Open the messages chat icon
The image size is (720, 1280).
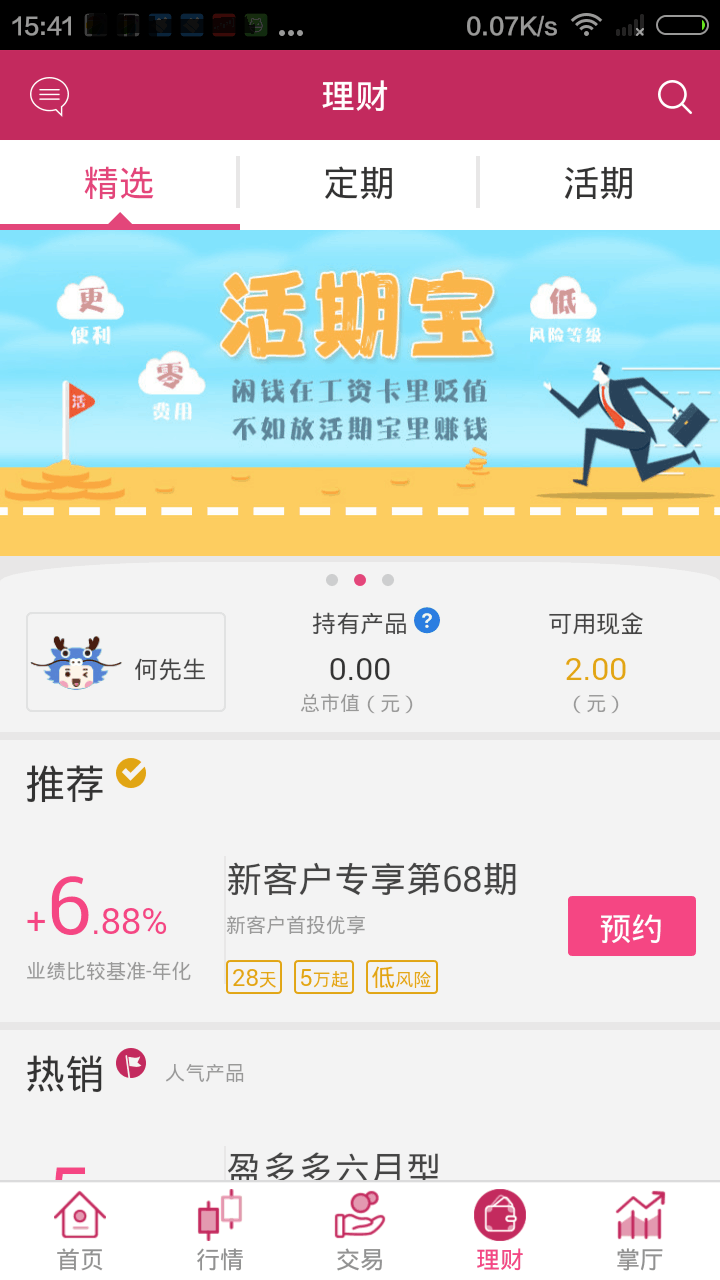coord(49,97)
